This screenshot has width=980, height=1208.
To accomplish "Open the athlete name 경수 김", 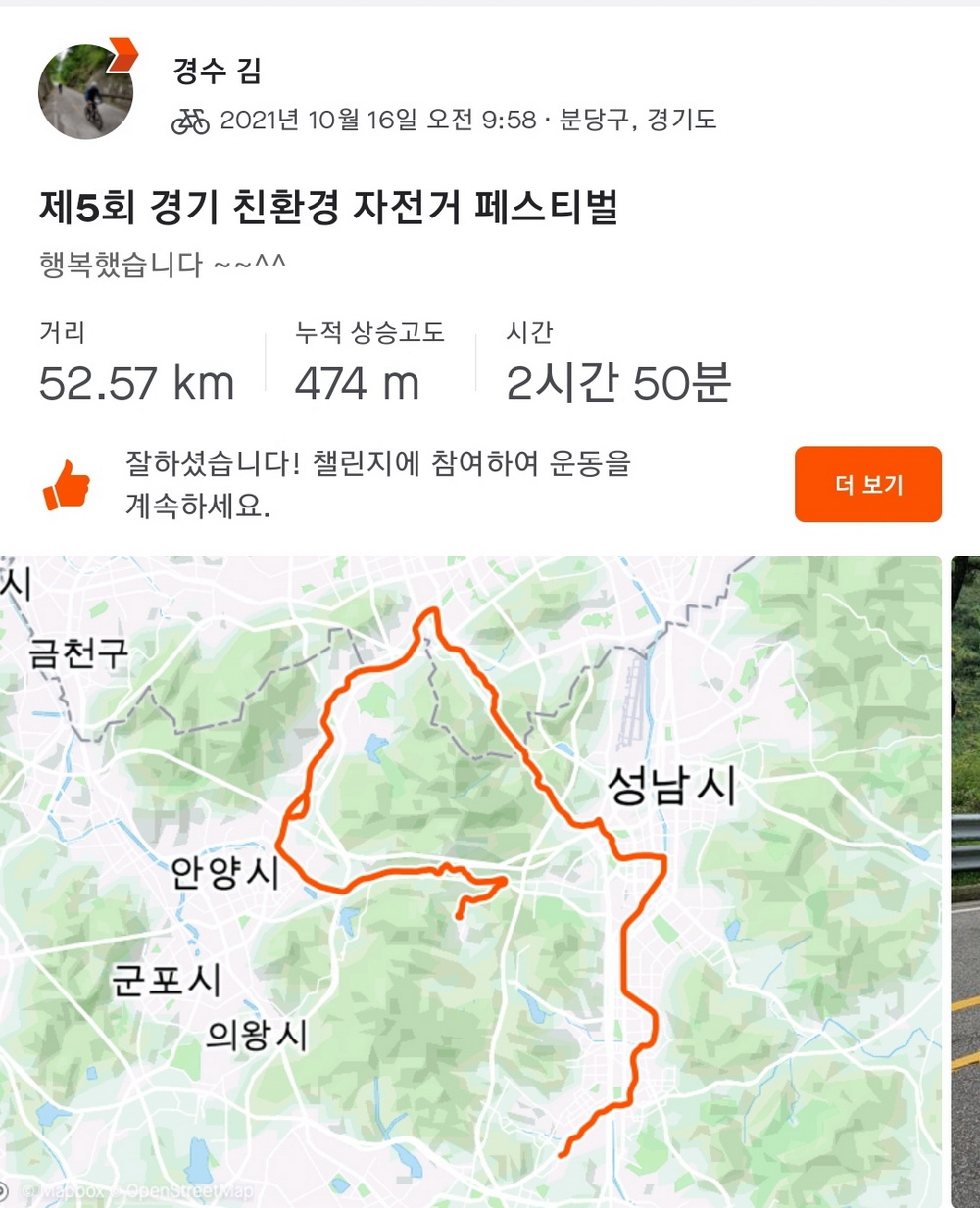I will [x=217, y=71].
